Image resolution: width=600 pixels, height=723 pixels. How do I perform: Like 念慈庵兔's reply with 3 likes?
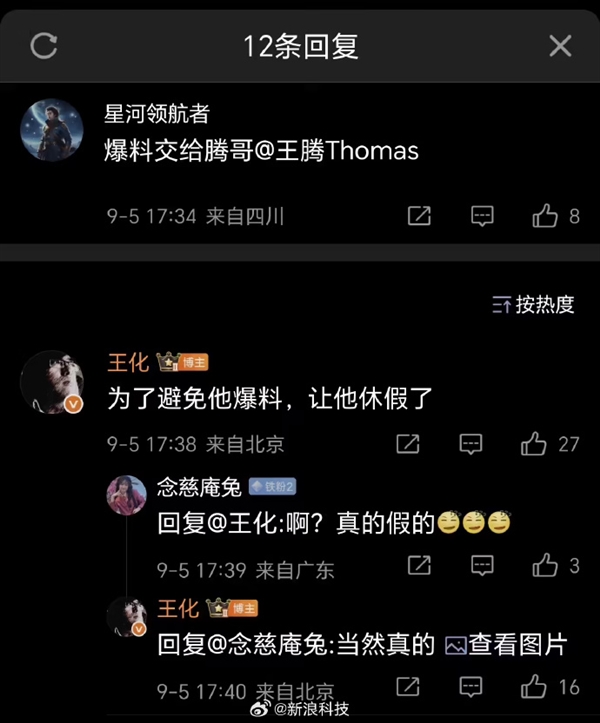click(545, 567)
